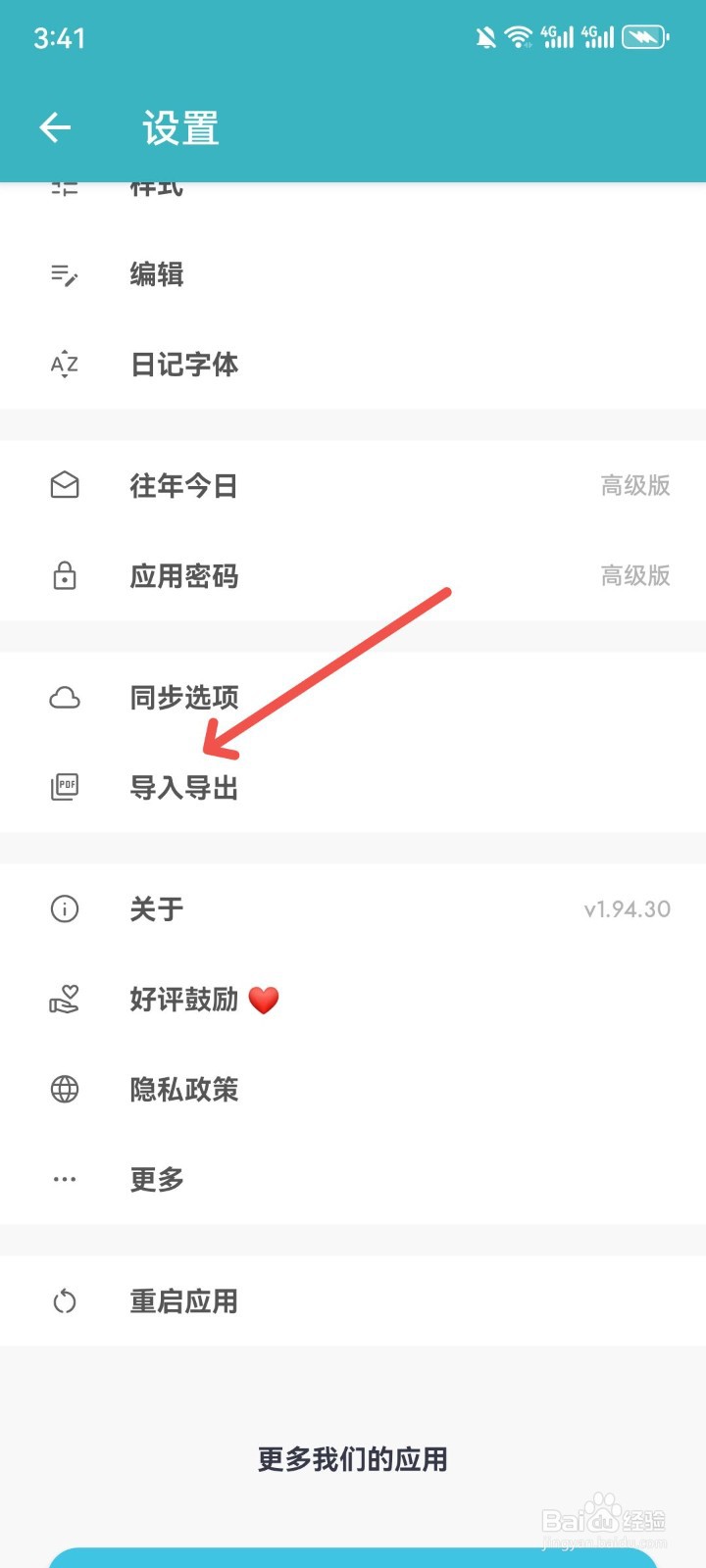Tap the ellipsis icon next to 更多

[64, 1179]
